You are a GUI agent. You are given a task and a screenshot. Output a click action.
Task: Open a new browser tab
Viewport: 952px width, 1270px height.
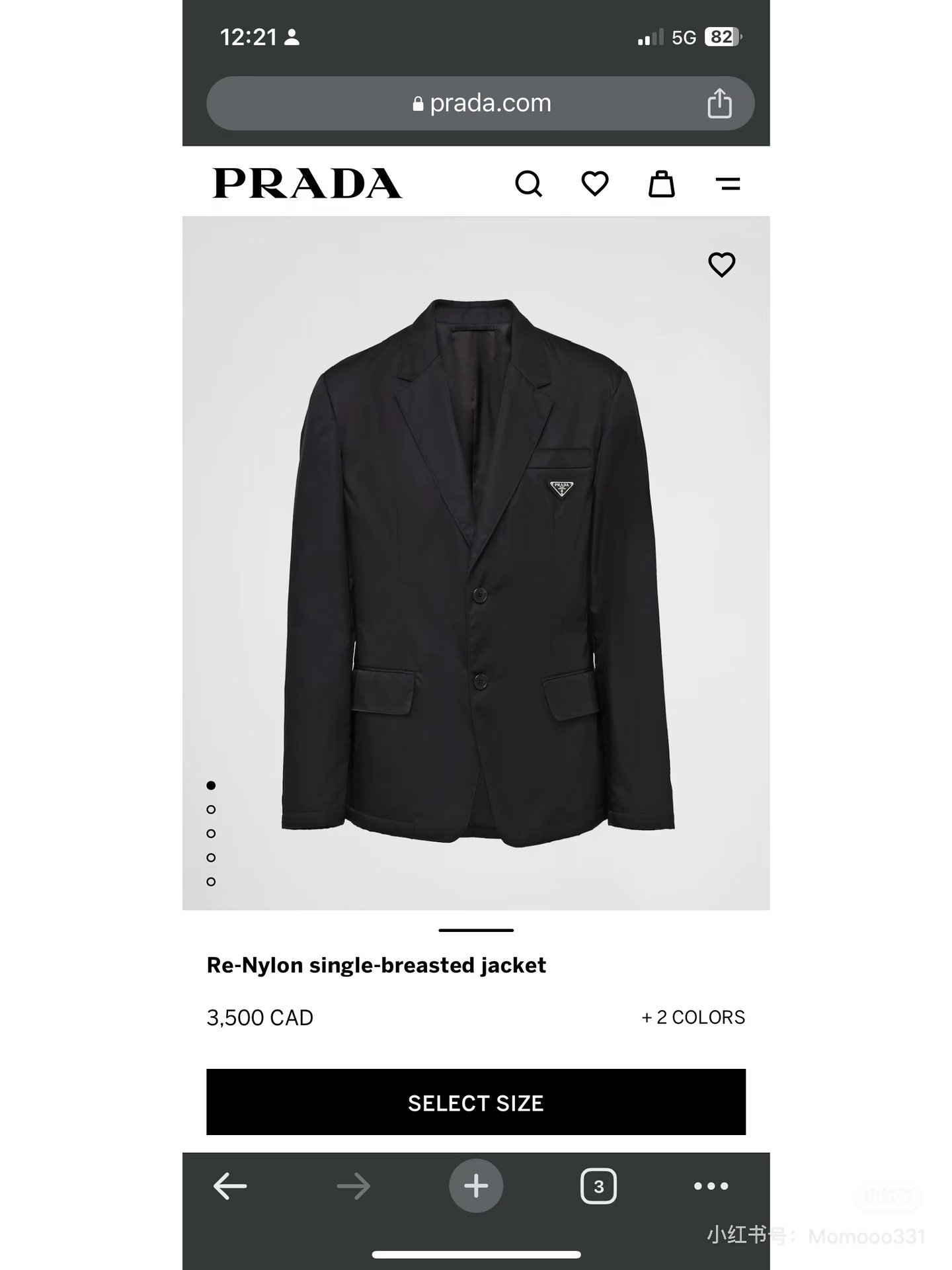point(476,1186)
